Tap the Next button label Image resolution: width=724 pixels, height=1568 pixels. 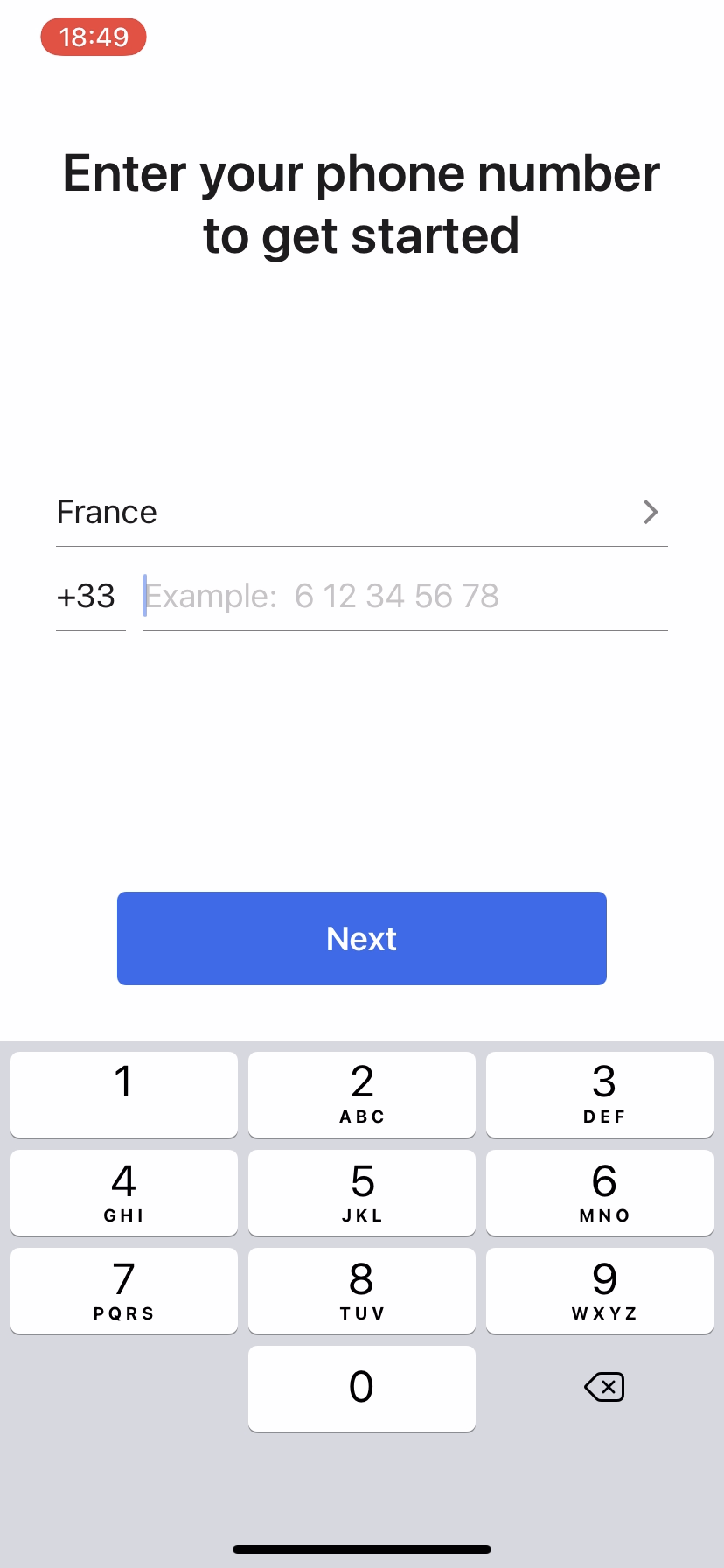click(361, 938)
